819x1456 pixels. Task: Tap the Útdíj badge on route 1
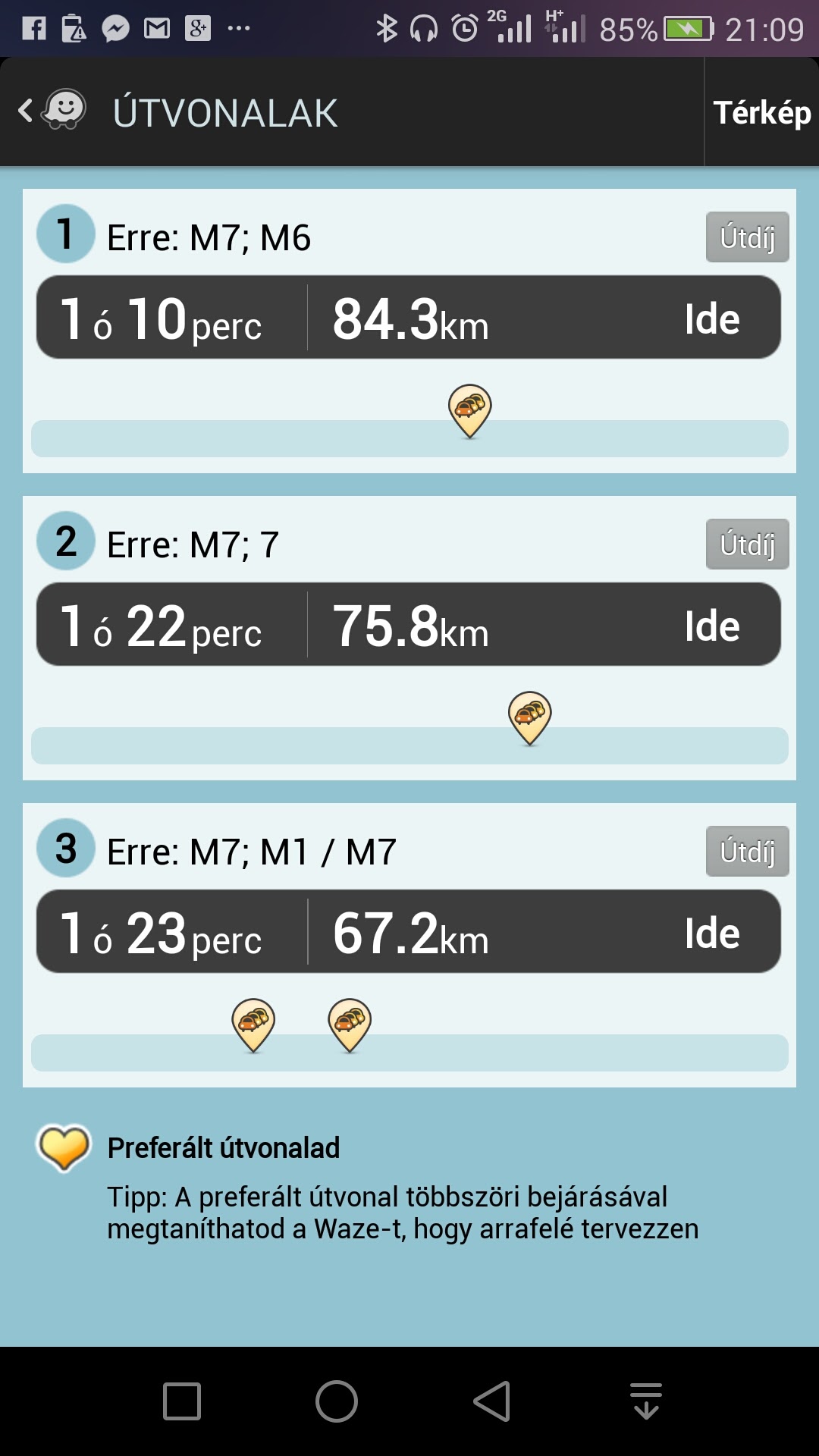tap(748, 237)
